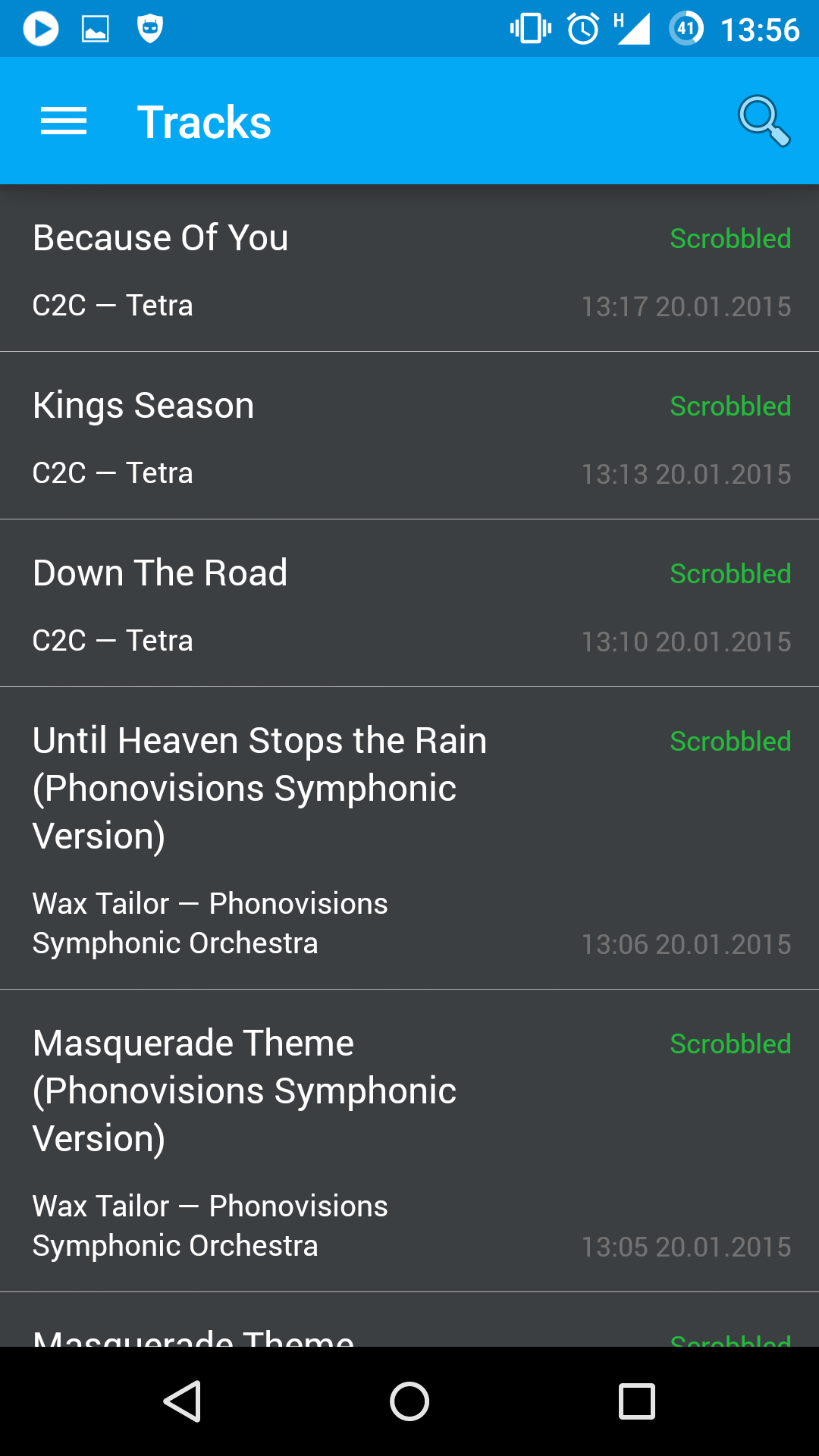819x1456 pixels.
Task: Open the track Because Of You
Action: (x=409, y=268)
